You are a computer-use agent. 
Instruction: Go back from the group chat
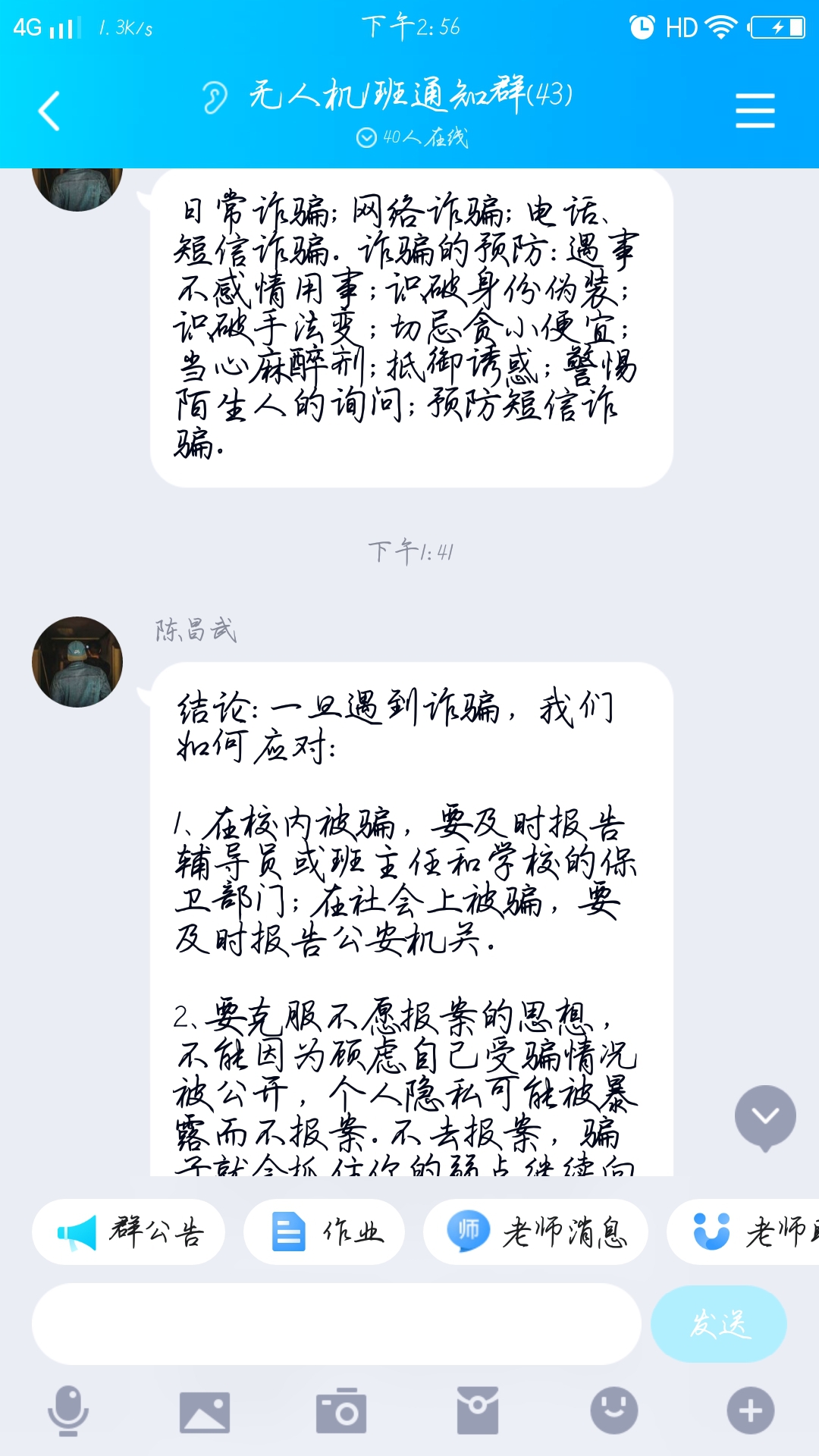pyautogui.click(x=49, y=111)
